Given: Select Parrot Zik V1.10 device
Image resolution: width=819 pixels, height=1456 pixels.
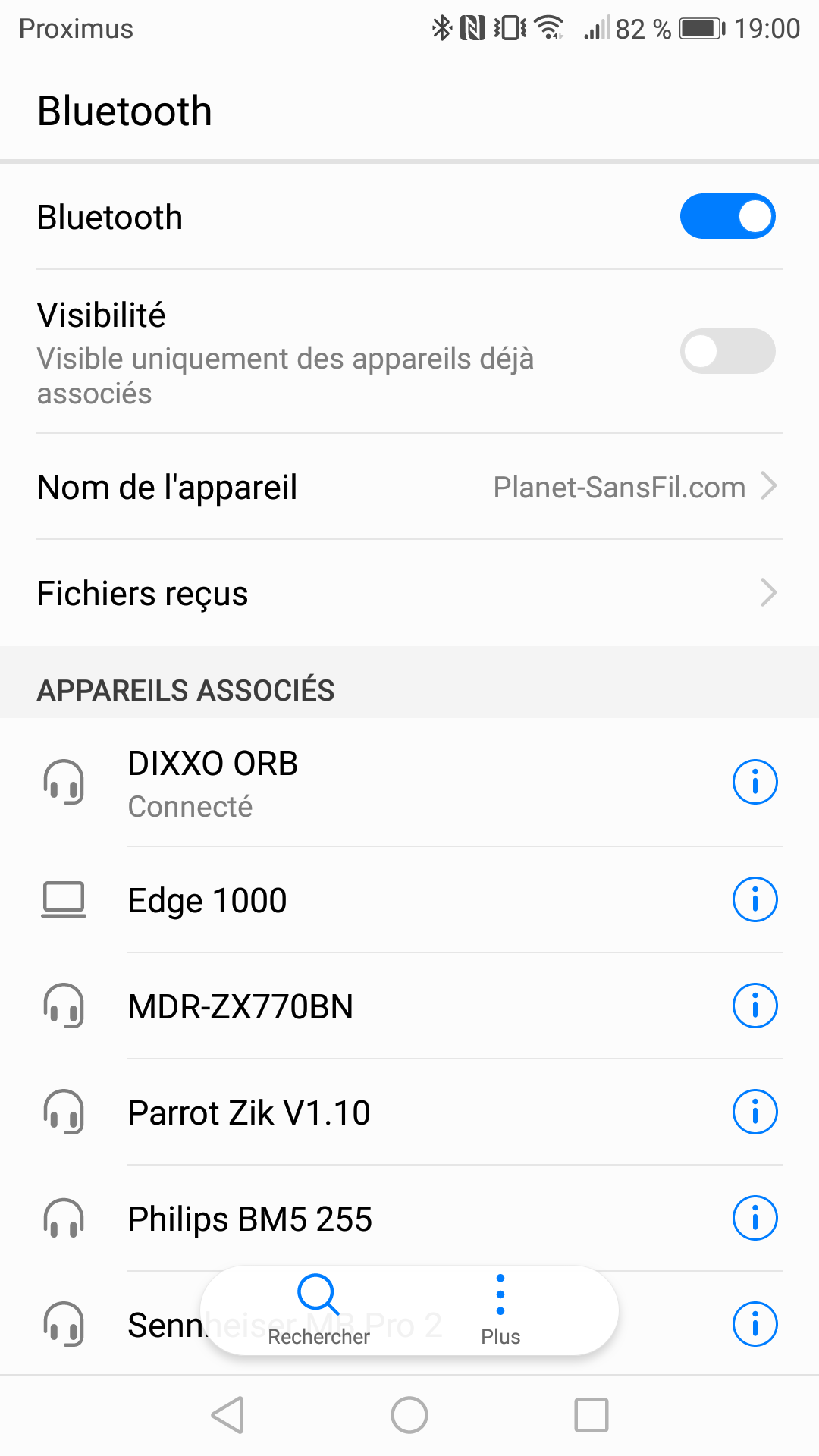Looking at the screenshot, I should pyautogui.click(x=379, y=1112).
